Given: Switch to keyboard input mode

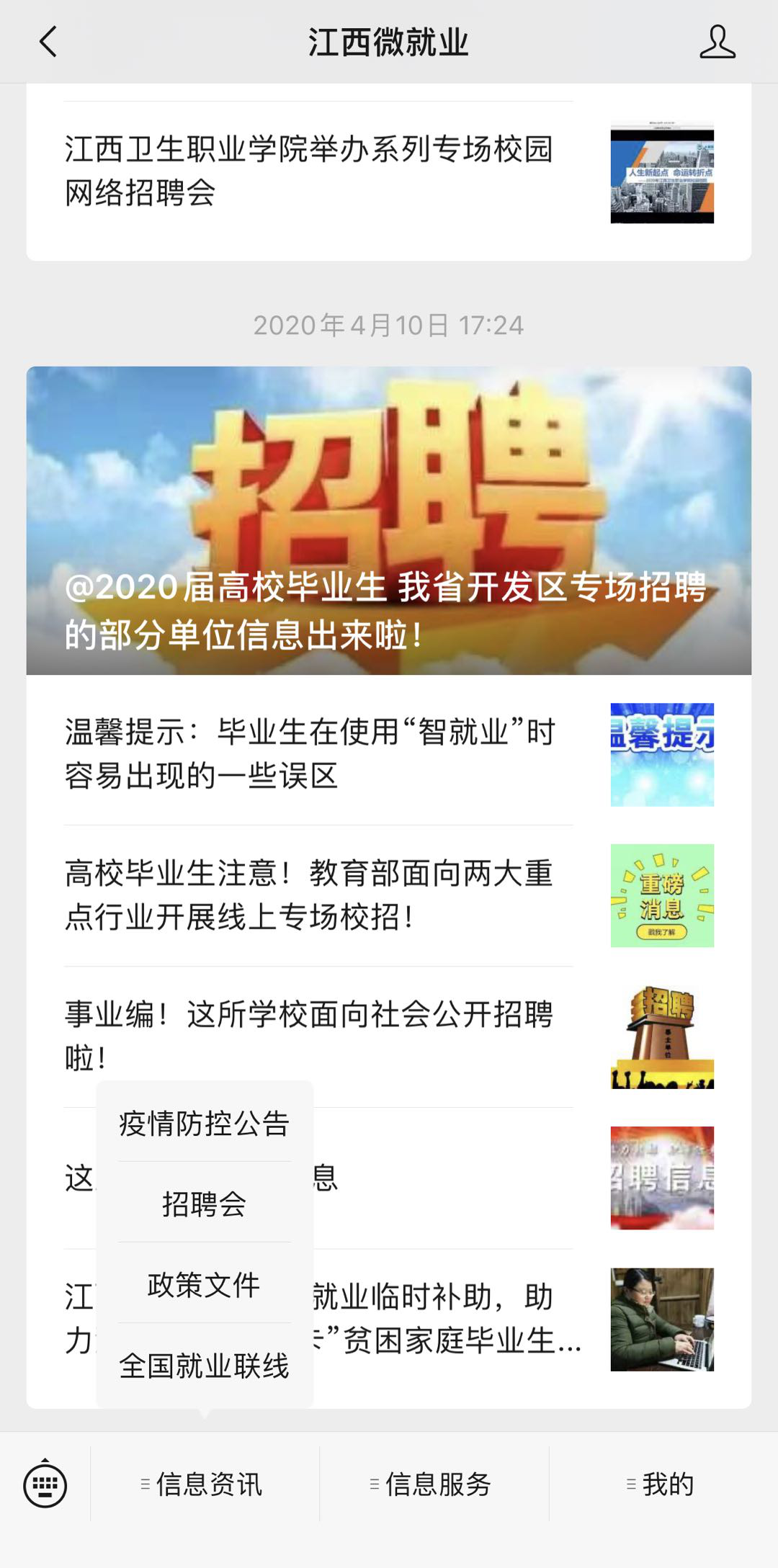Looking at the screenshot, I should (45, 1484).
